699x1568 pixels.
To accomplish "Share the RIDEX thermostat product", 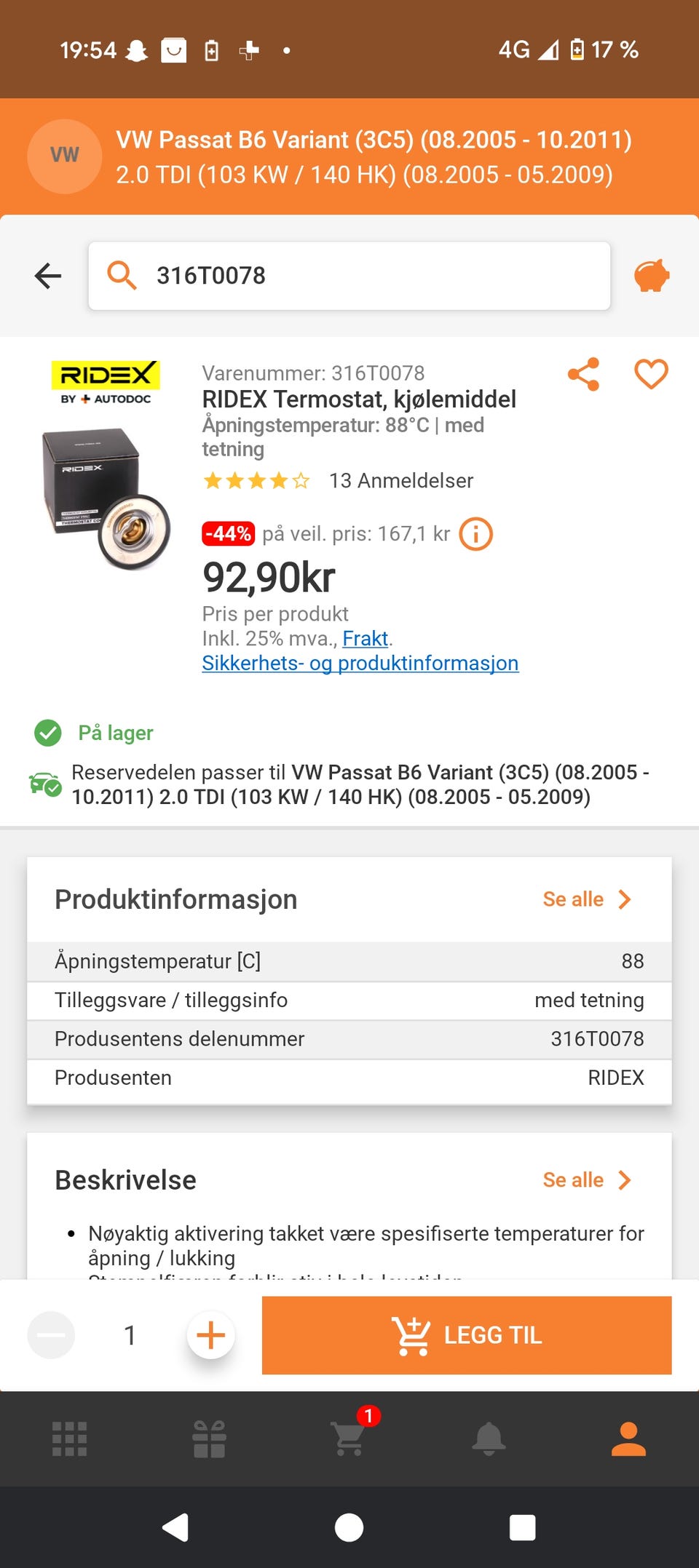I will tap(584, 373).
